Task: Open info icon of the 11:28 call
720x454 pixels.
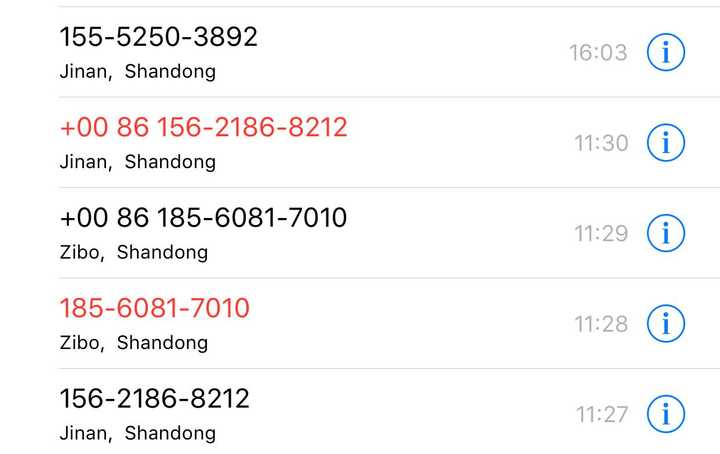Action: [x=666, y=323]
